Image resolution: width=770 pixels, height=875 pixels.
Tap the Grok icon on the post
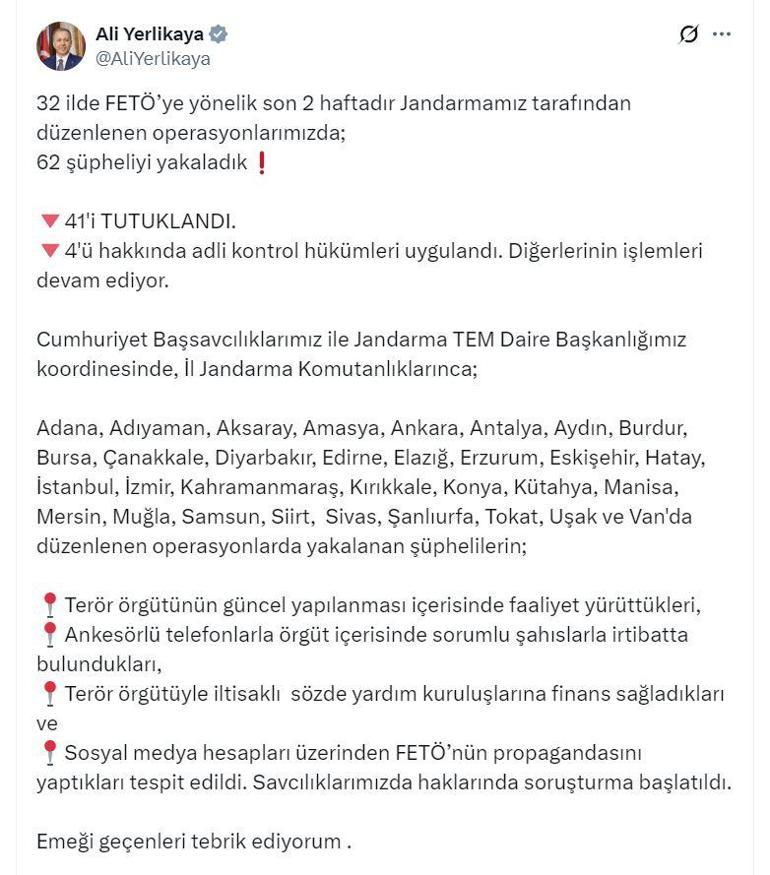pos(688,35)
